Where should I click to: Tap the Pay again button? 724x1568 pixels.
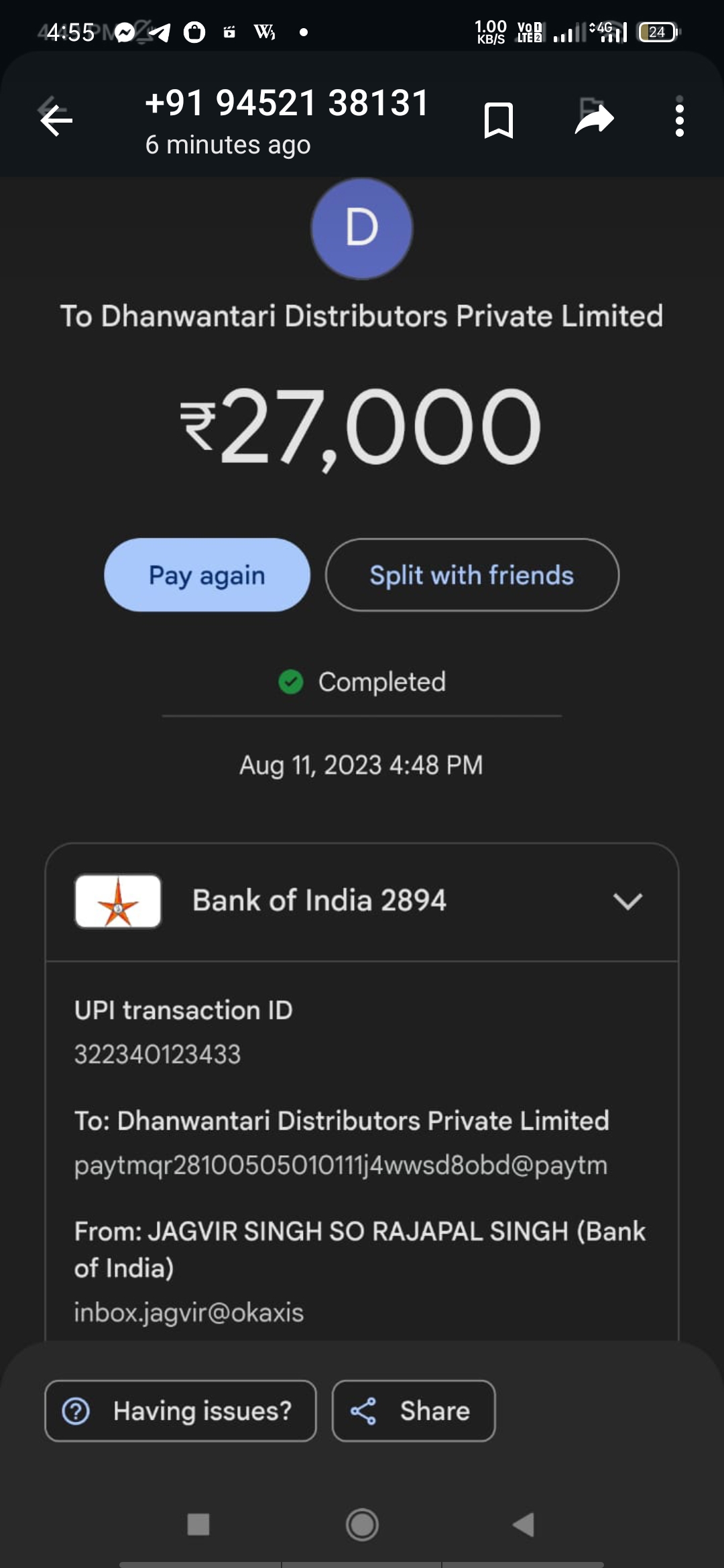[207, 575]
